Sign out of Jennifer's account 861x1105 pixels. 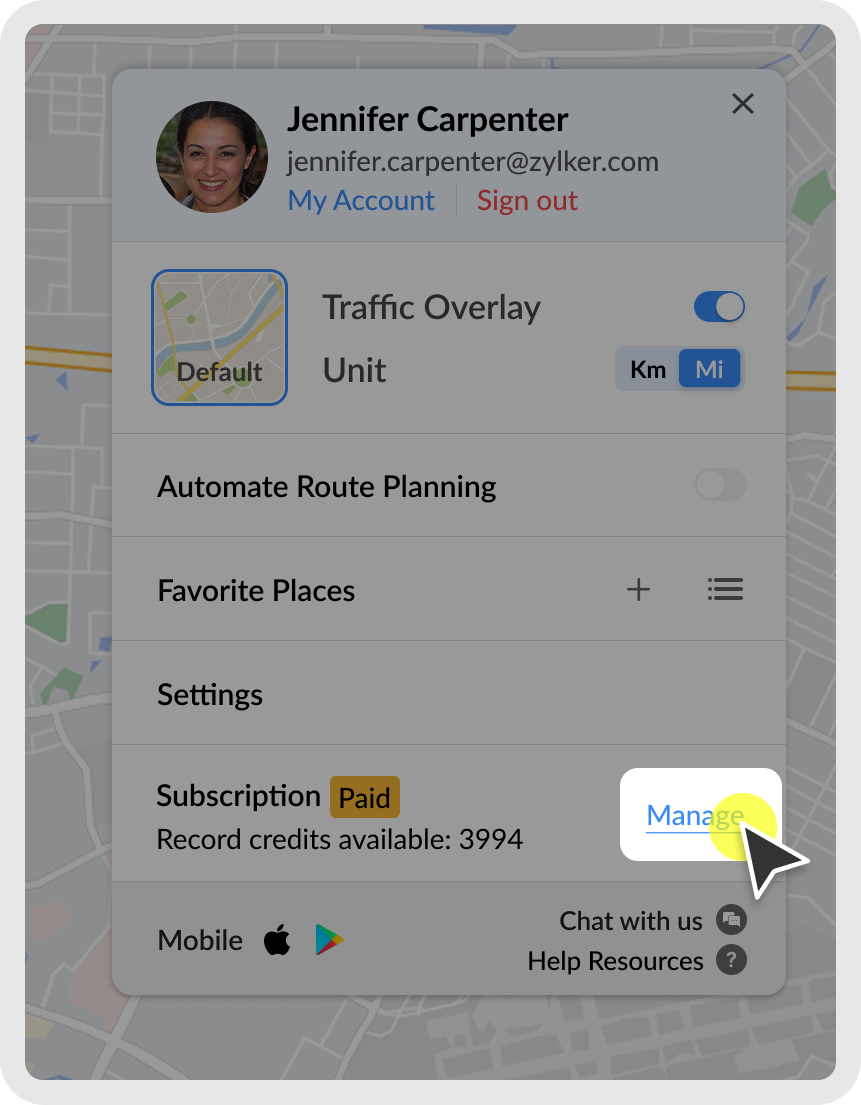(527, 201)
